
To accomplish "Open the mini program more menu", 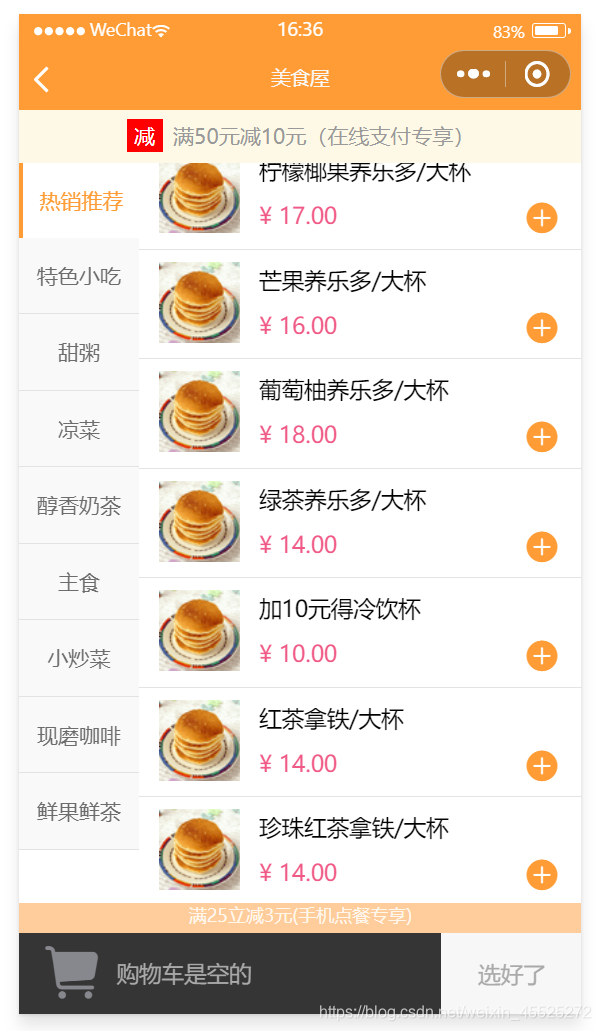I will (473, 74).
